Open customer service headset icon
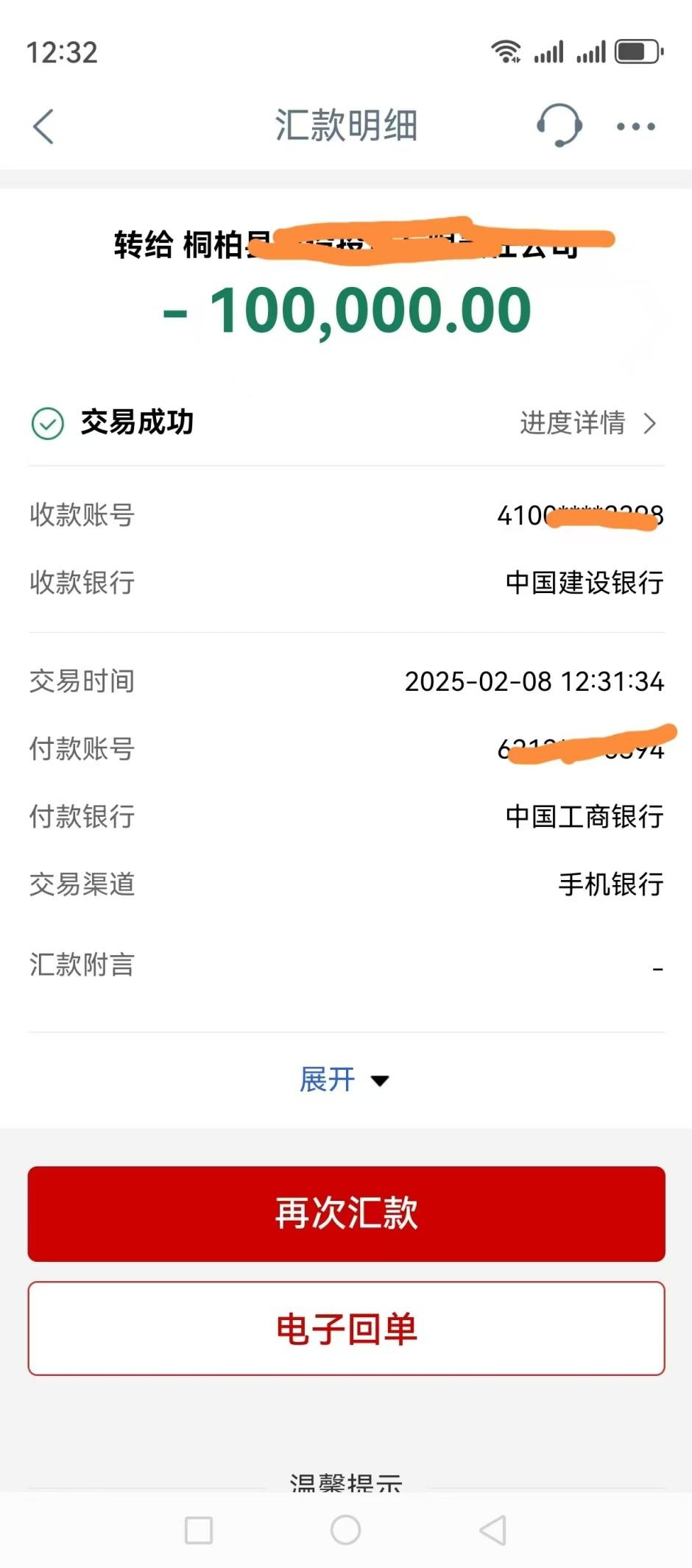Viewport: 692px width, 1568px height. 559,125
